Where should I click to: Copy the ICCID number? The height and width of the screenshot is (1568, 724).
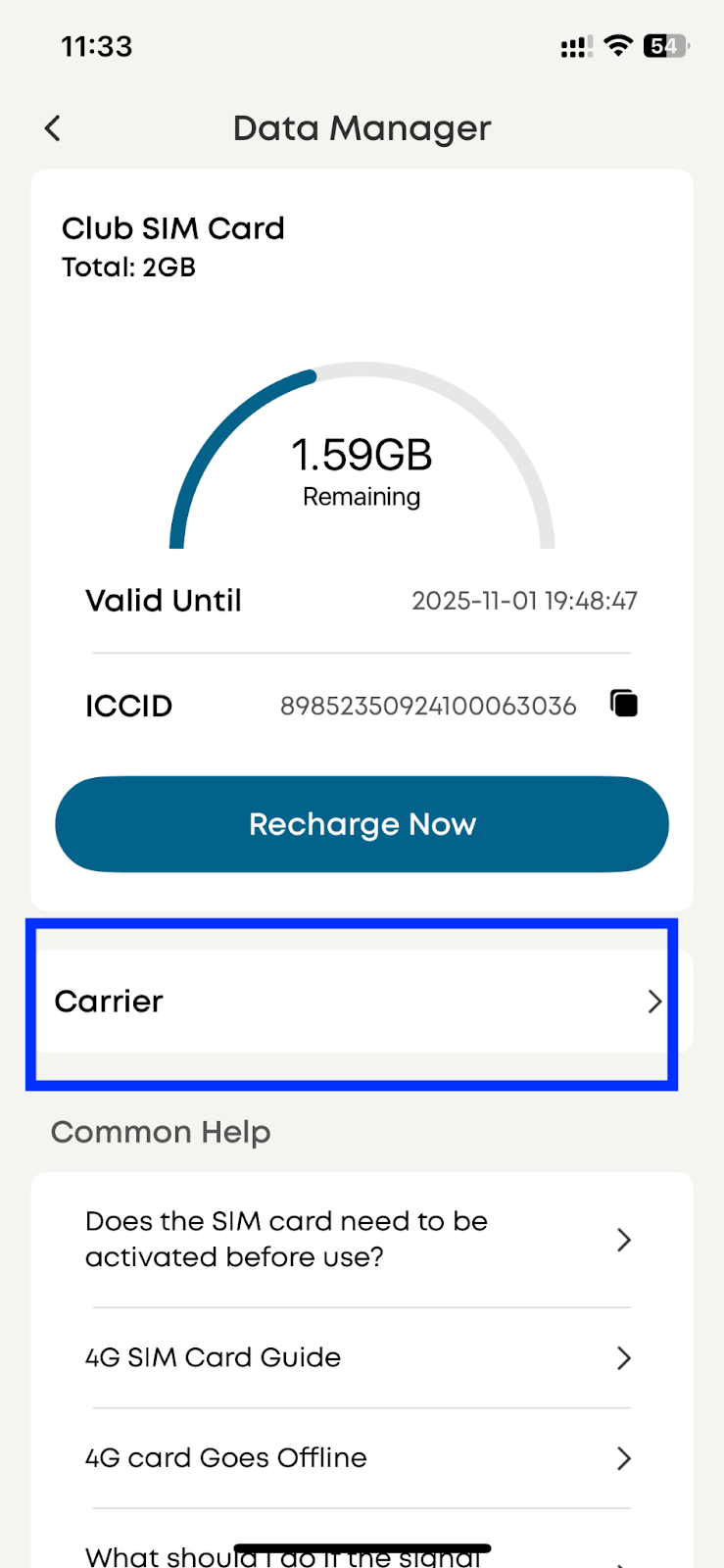624,704
